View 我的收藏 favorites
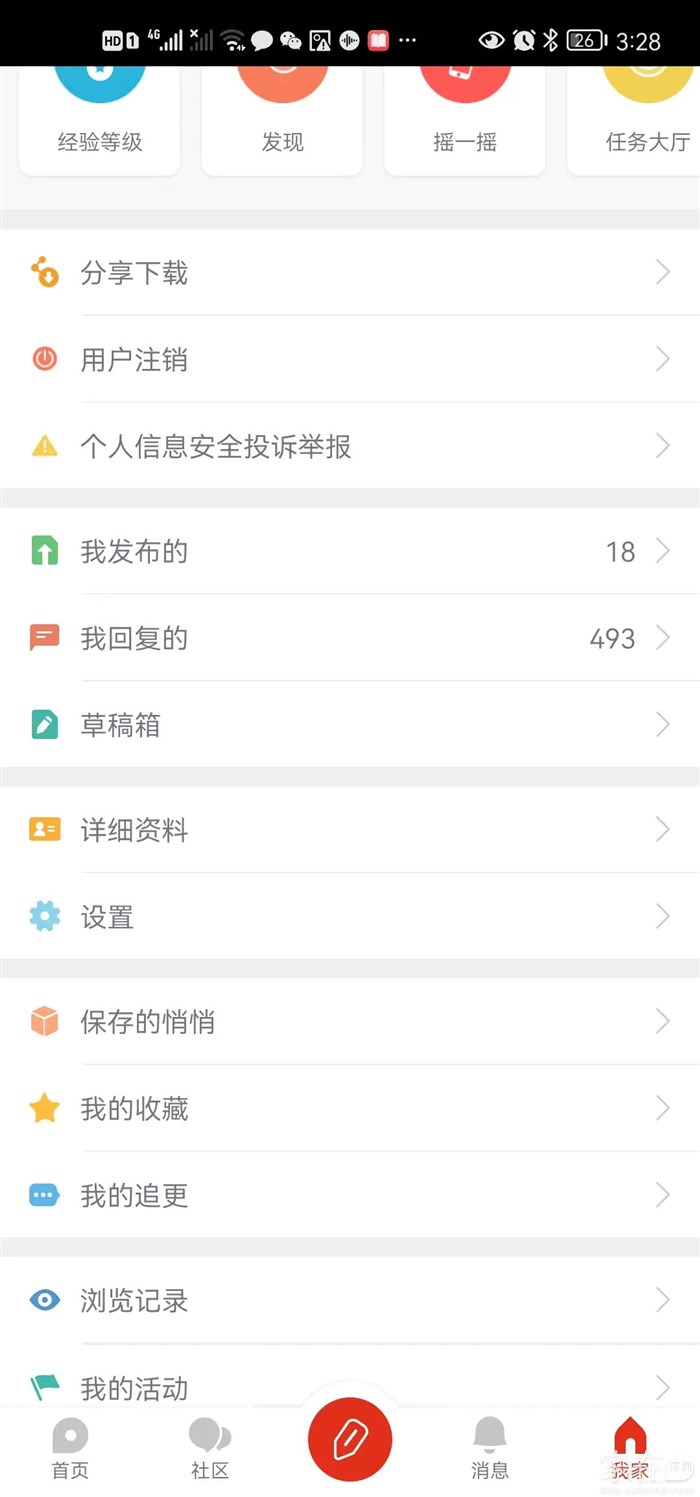The height and width of the screenshot is (1497, 700). coord(350,1108)
